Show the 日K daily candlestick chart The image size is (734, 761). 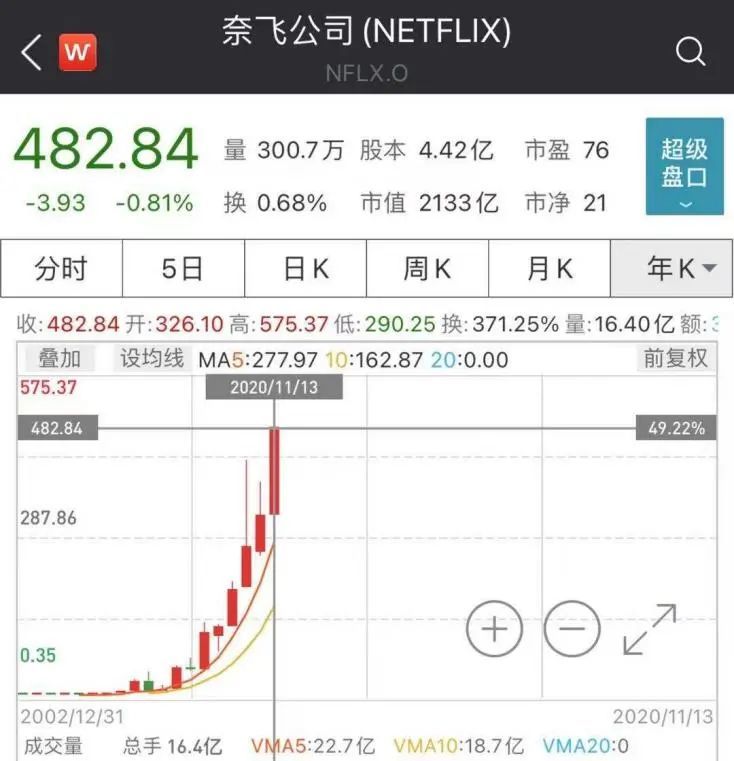[x=305, y=268]
